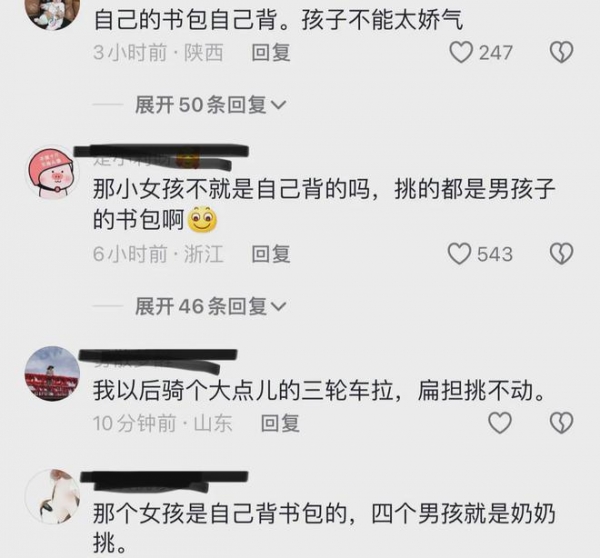Like the comment with 247 likes

(x=461, y=52)
